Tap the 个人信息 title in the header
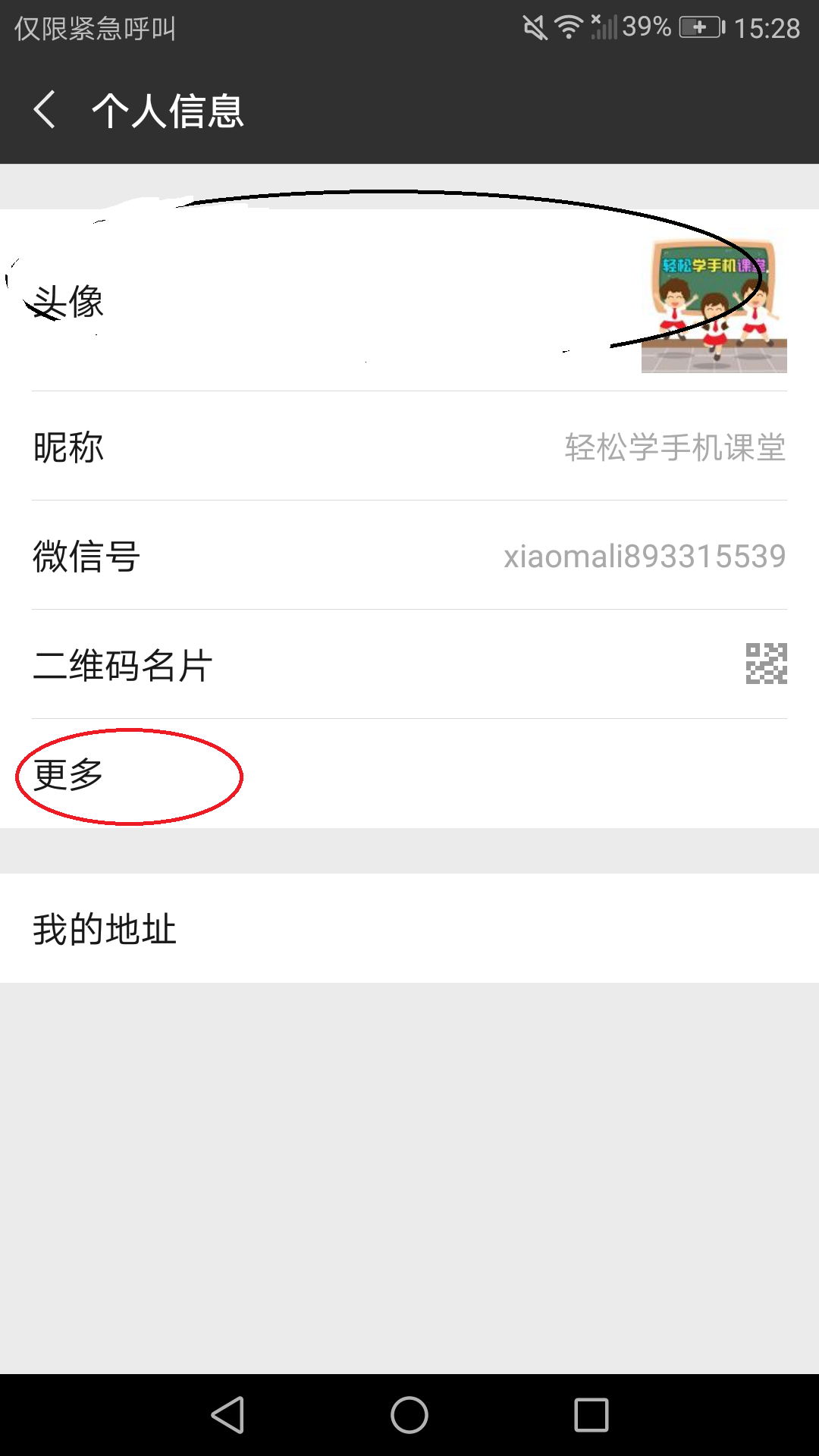819x1456 pixels. click(168, 109)
